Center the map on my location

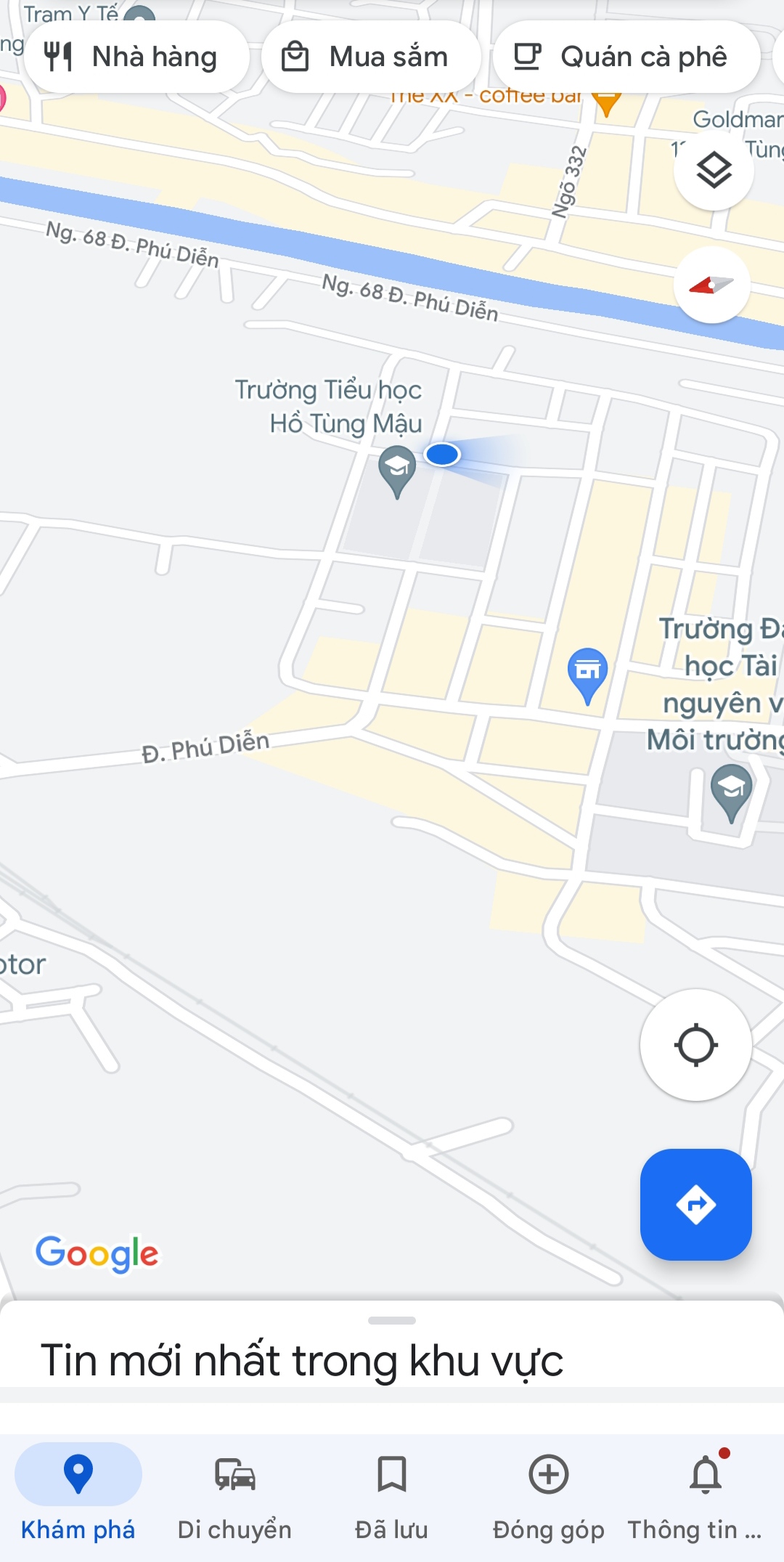pos(695,1045)
